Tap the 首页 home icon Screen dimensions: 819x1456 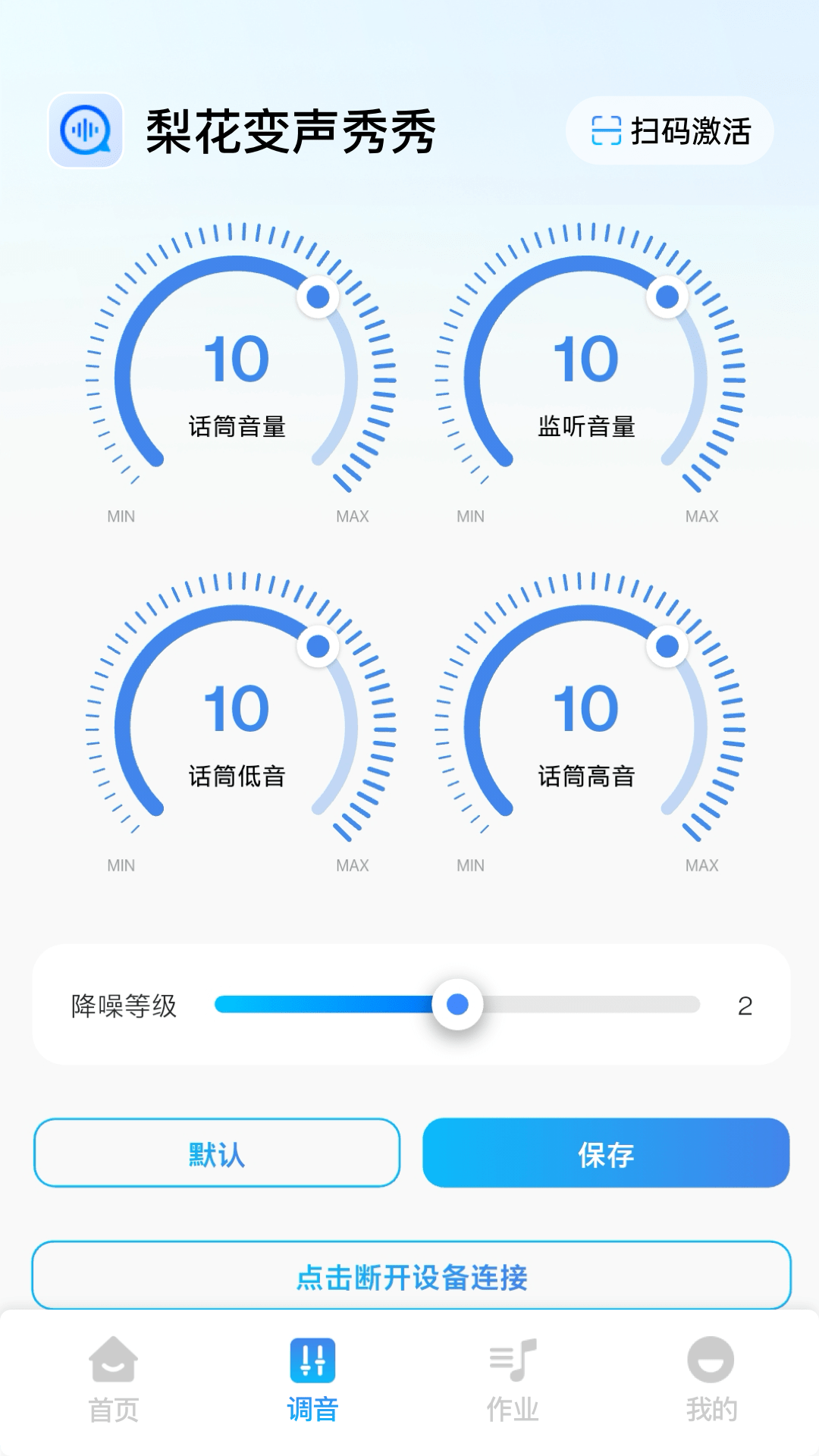pyautogui.click(x=112, y=1361)
